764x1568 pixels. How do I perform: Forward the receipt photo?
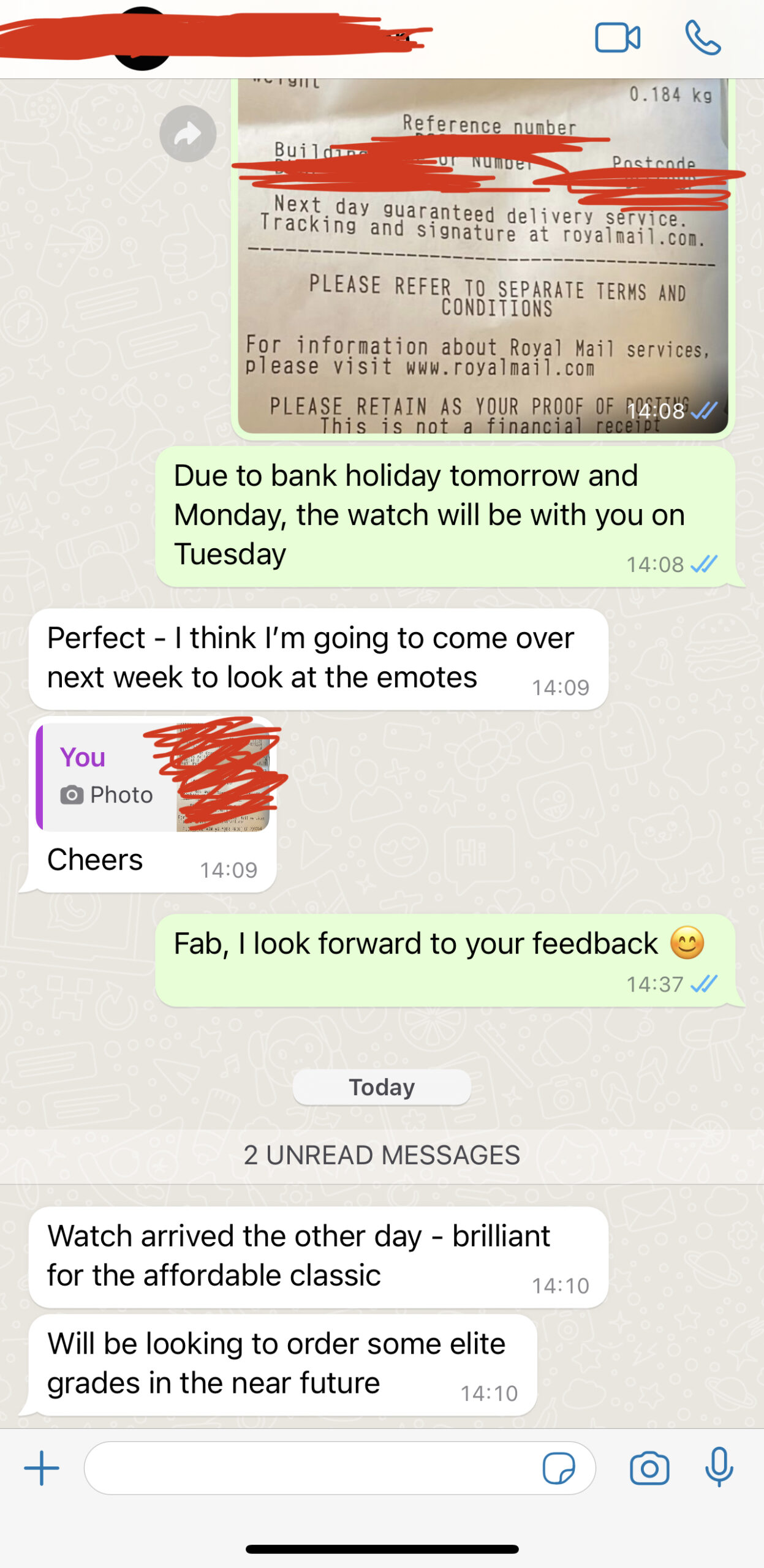point(187,134)
